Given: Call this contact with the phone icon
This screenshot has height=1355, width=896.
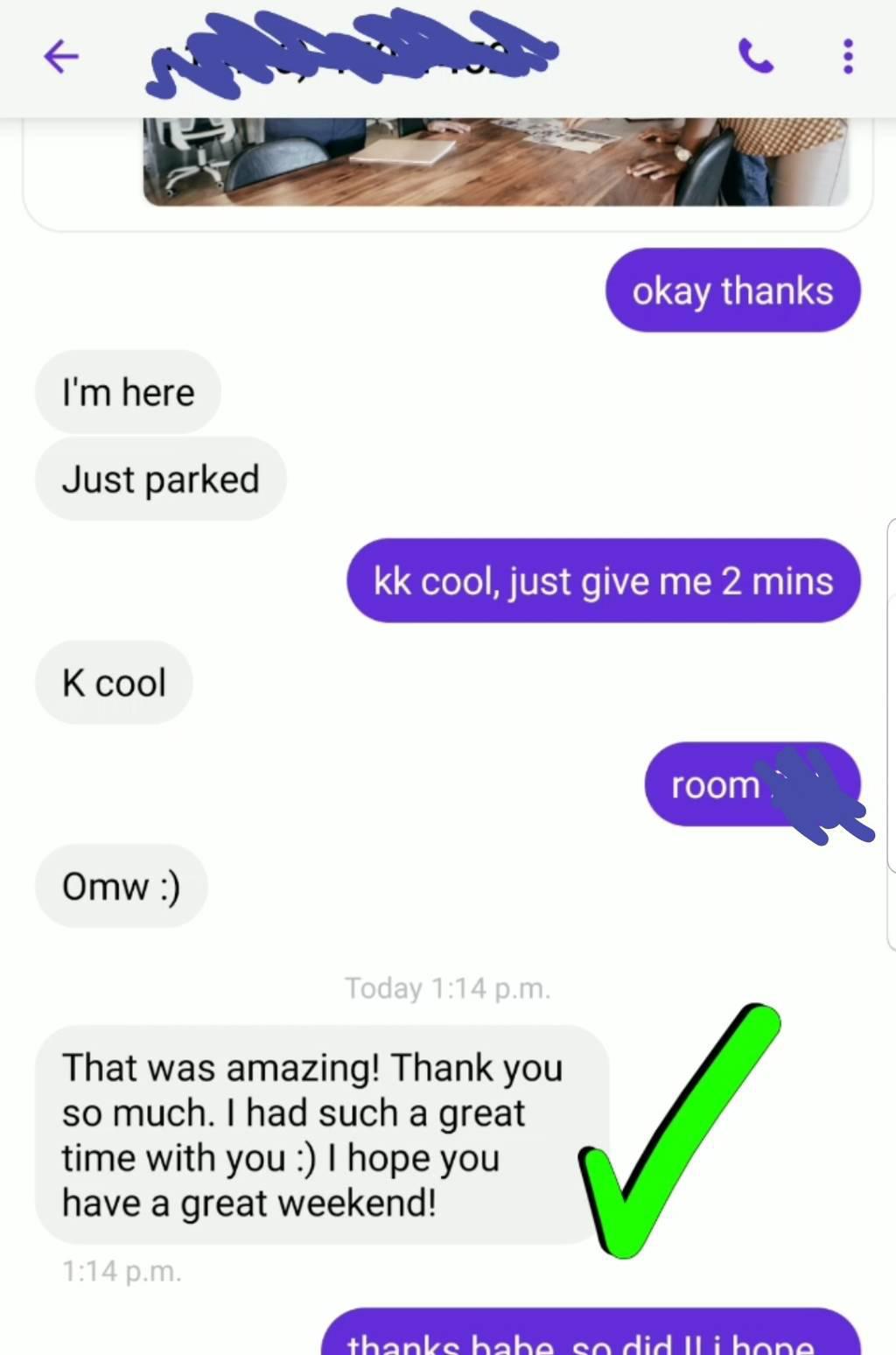Looking at the screenshot, I should click(x=756, y=57).
